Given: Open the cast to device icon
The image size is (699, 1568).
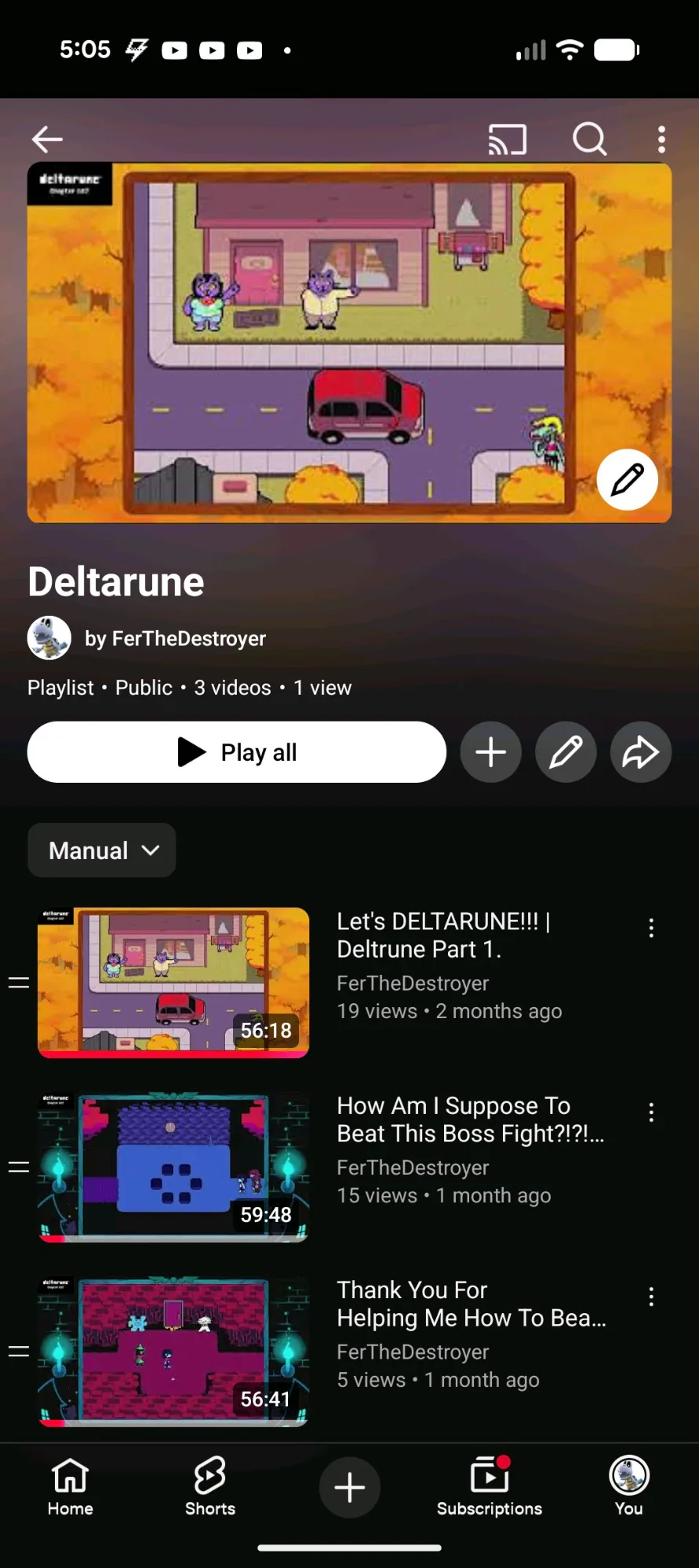Looking at the screenshot, I should 508,140.
